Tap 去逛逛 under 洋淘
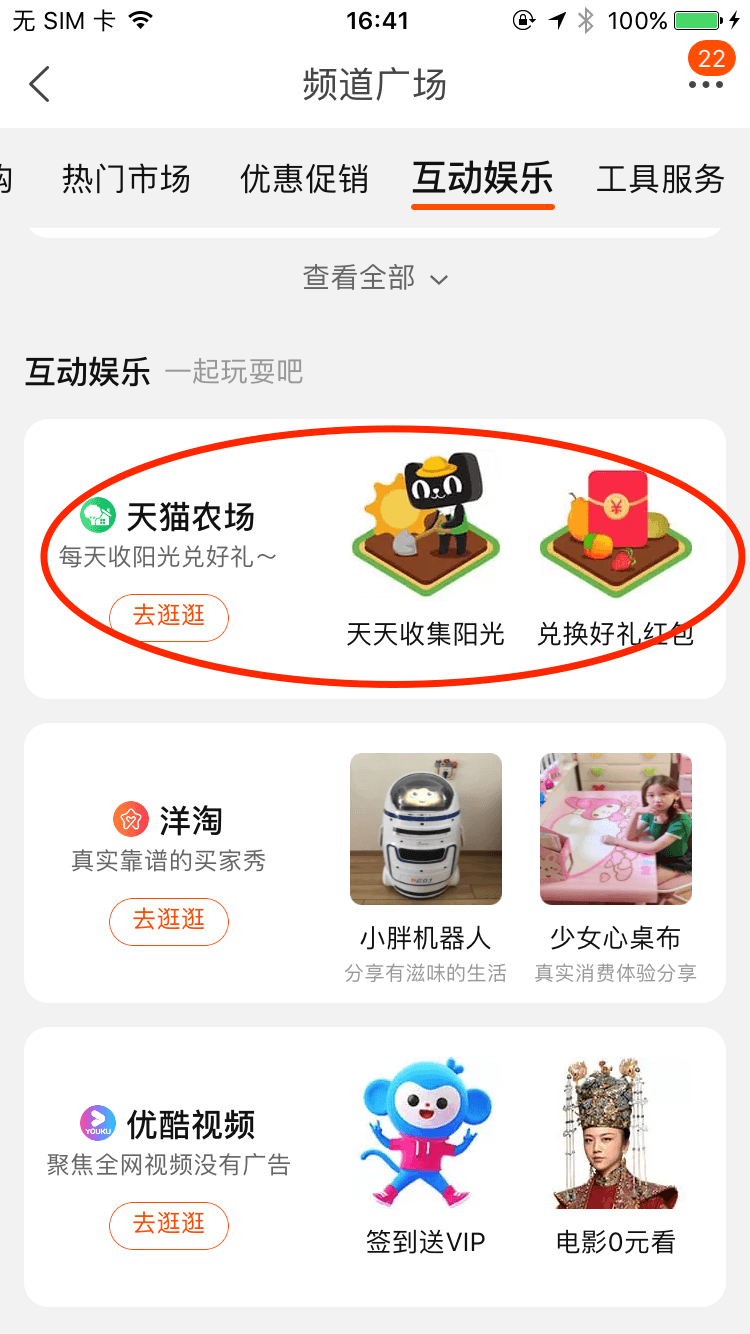 click(x=169, y=920)
